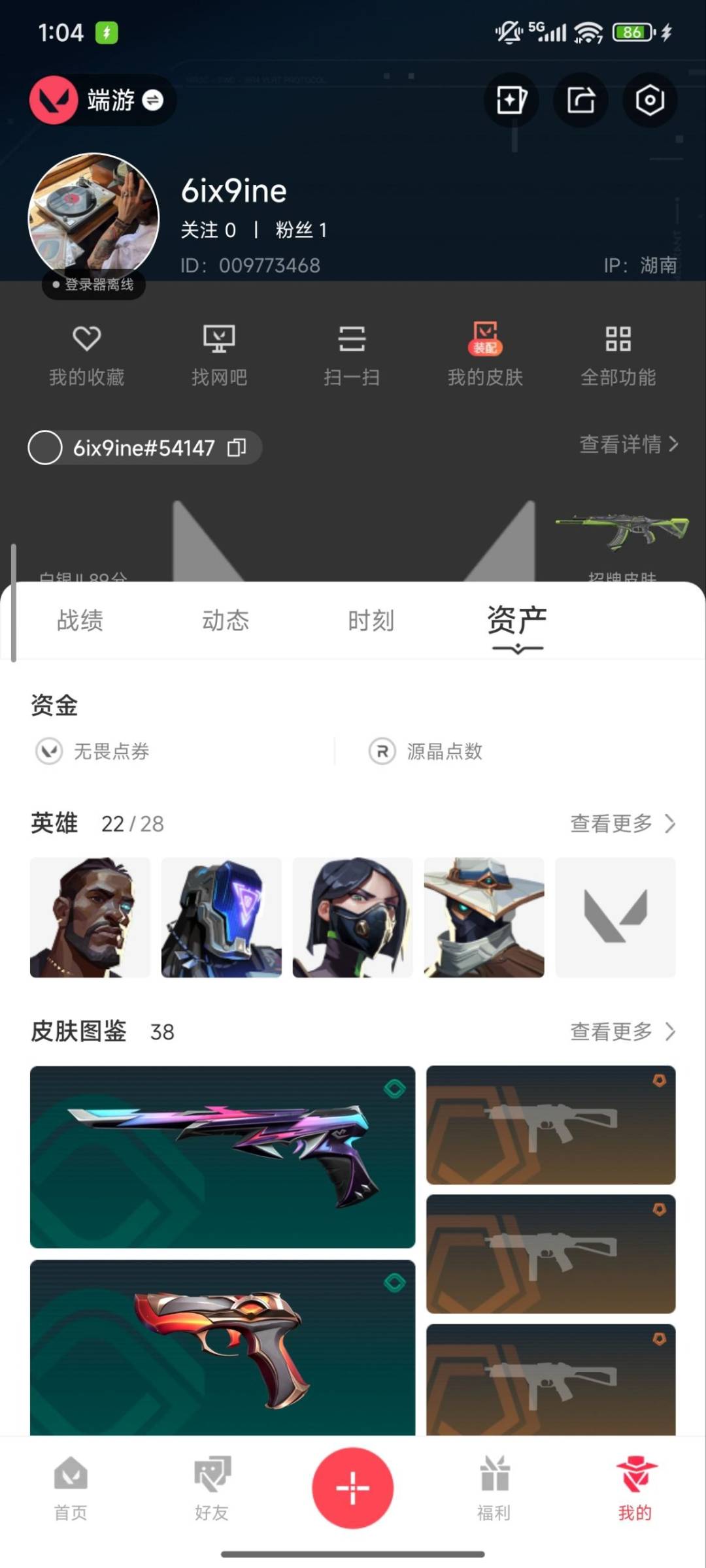
Task: Open 查看详情 to view details
Action: [629, 444]
